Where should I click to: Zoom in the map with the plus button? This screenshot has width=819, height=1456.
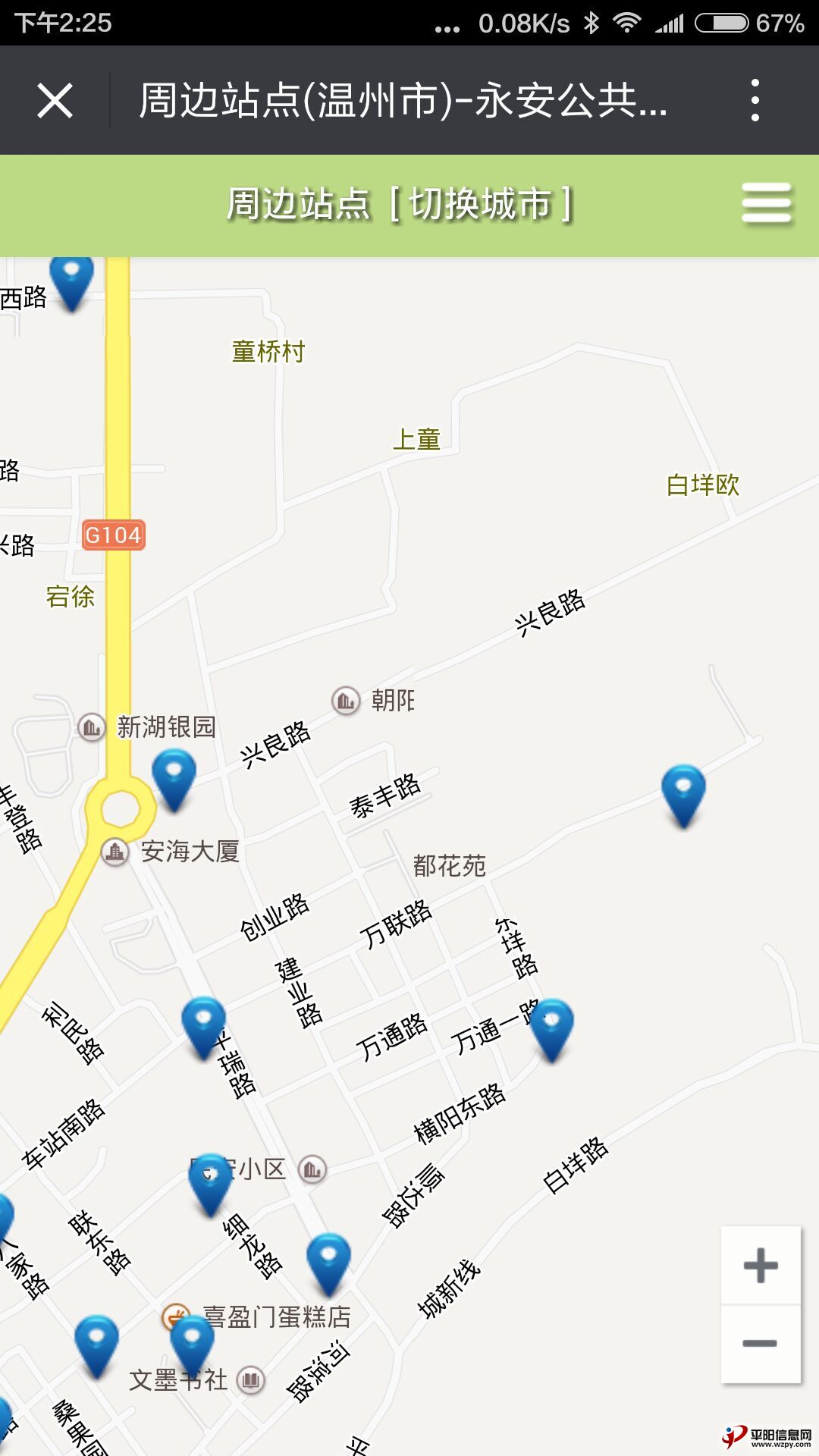coord(761,1266)
